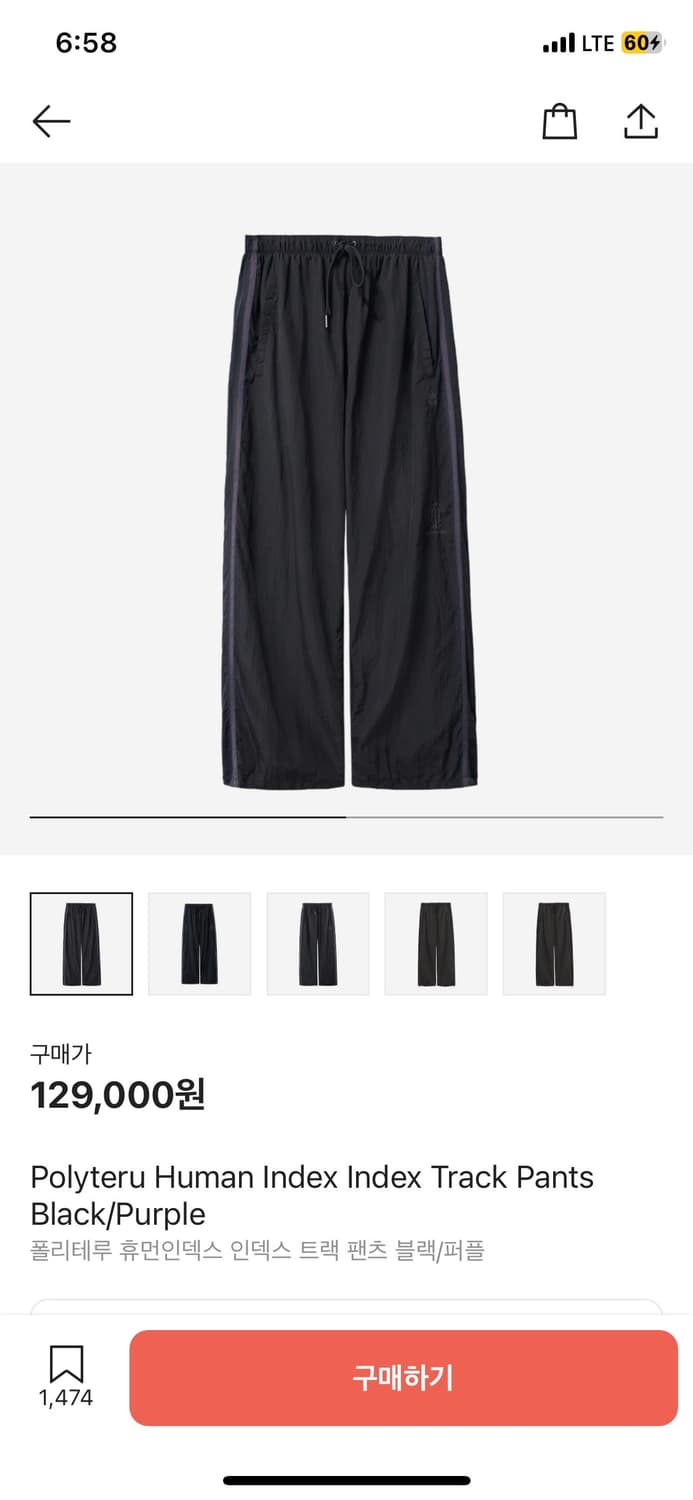View the second pants thumbnail

click(200, 944)
